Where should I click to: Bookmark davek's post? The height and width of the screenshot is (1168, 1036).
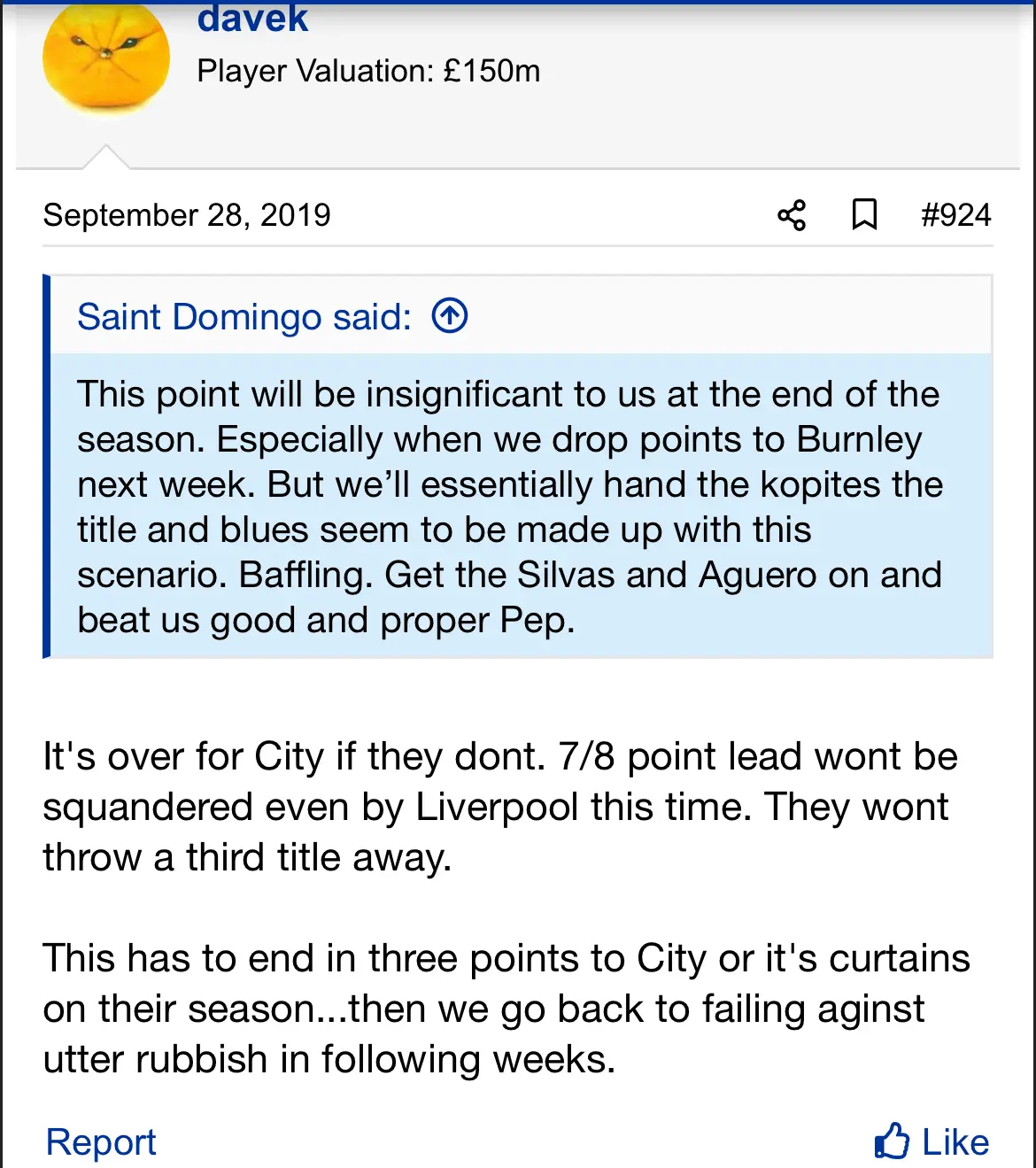coord(864,215)
